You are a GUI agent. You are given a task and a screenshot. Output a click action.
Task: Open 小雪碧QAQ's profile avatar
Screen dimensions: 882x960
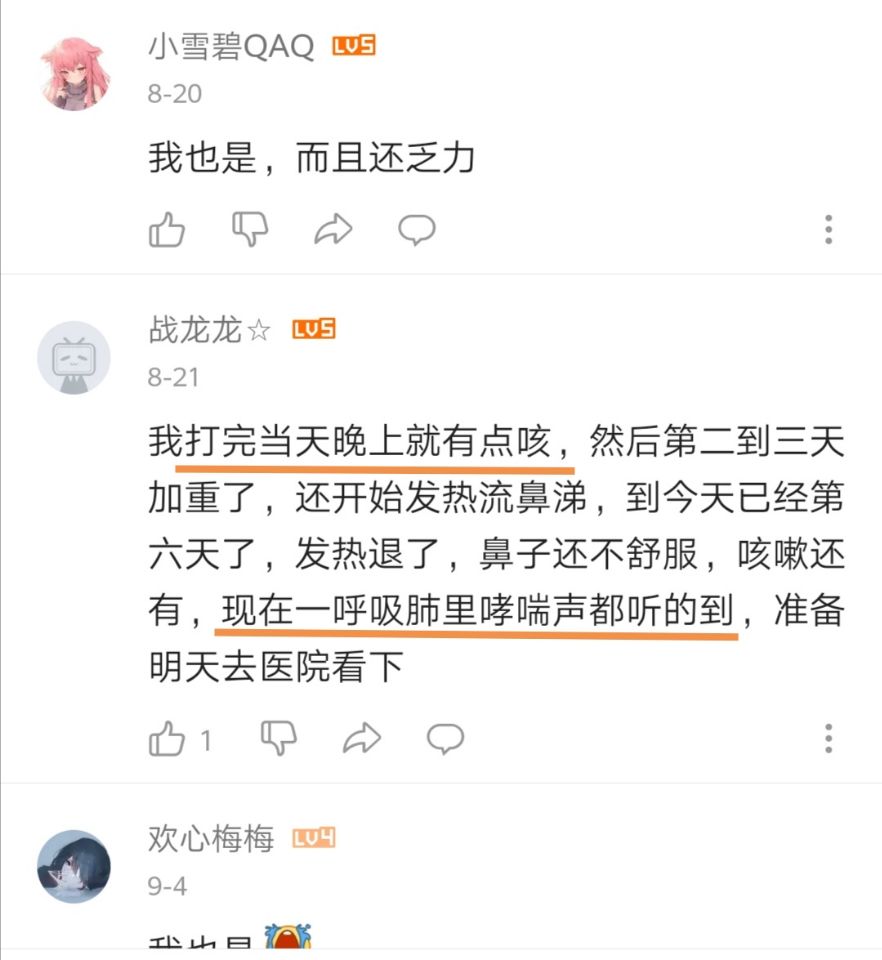point(74,73)
